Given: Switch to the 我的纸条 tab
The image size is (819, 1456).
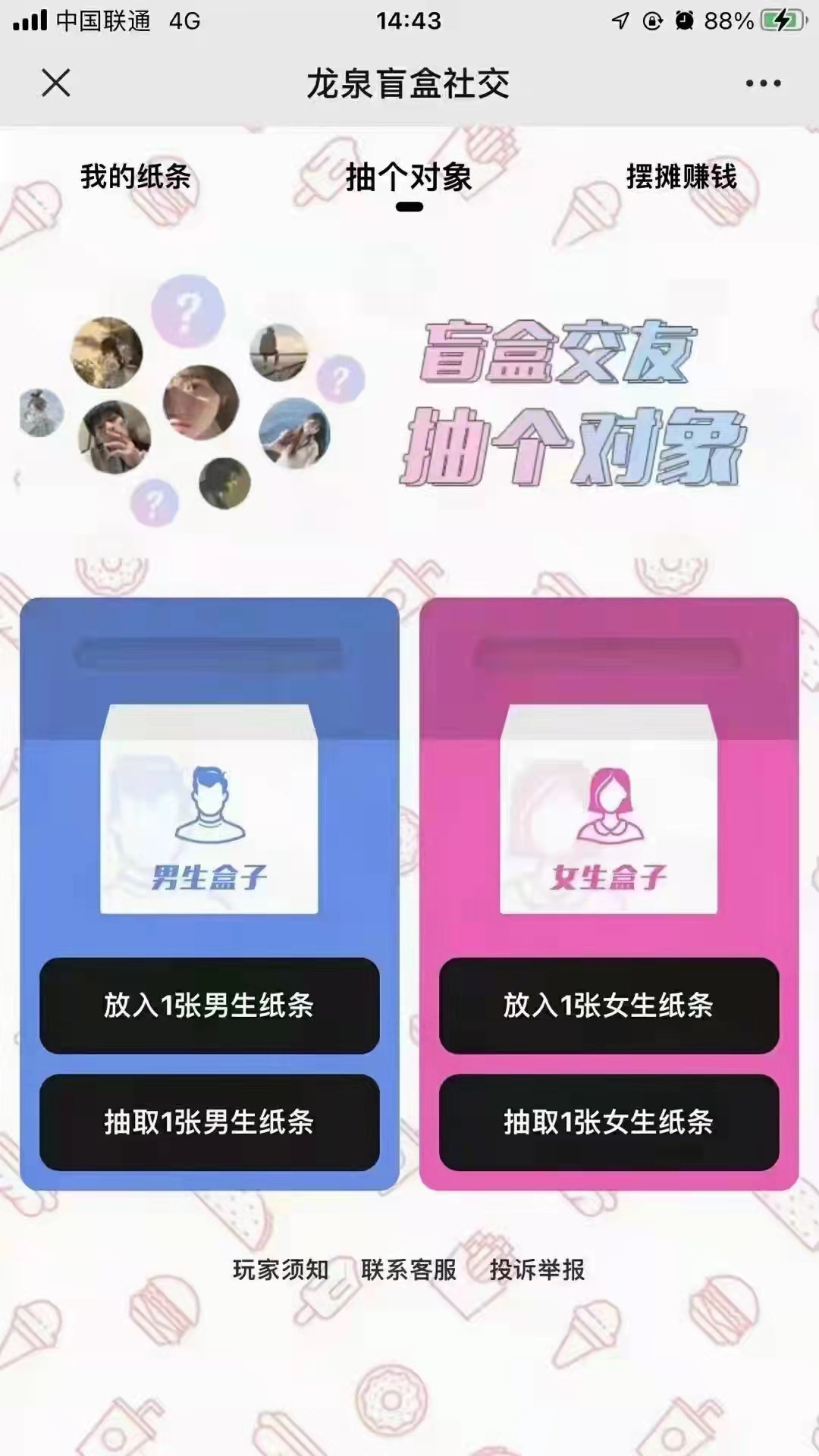Looking at the screenshot, I should pyautogui.click(x=135, y=177).
